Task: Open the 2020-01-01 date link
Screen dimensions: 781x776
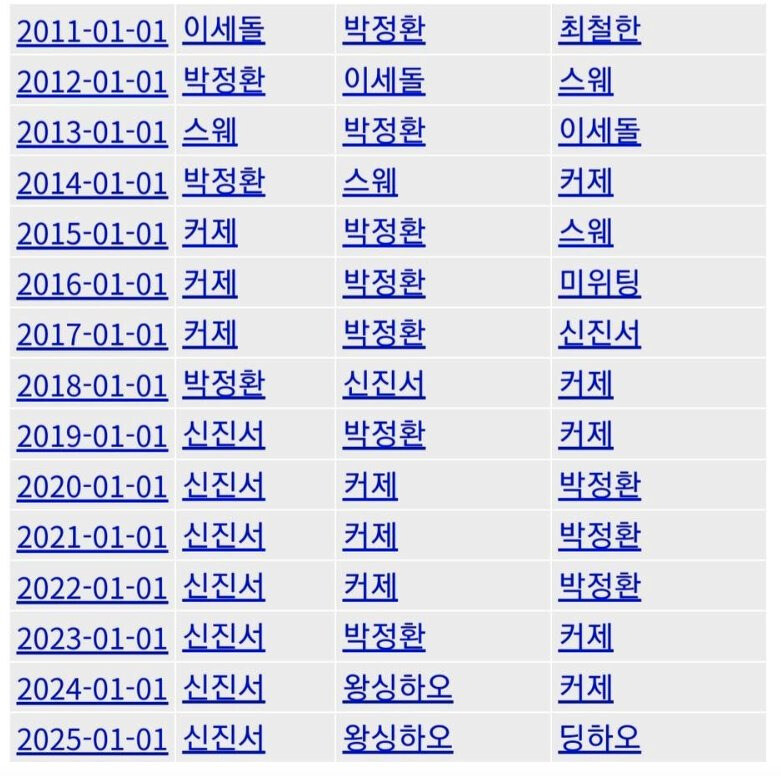Action: click(x=91, y=487)
